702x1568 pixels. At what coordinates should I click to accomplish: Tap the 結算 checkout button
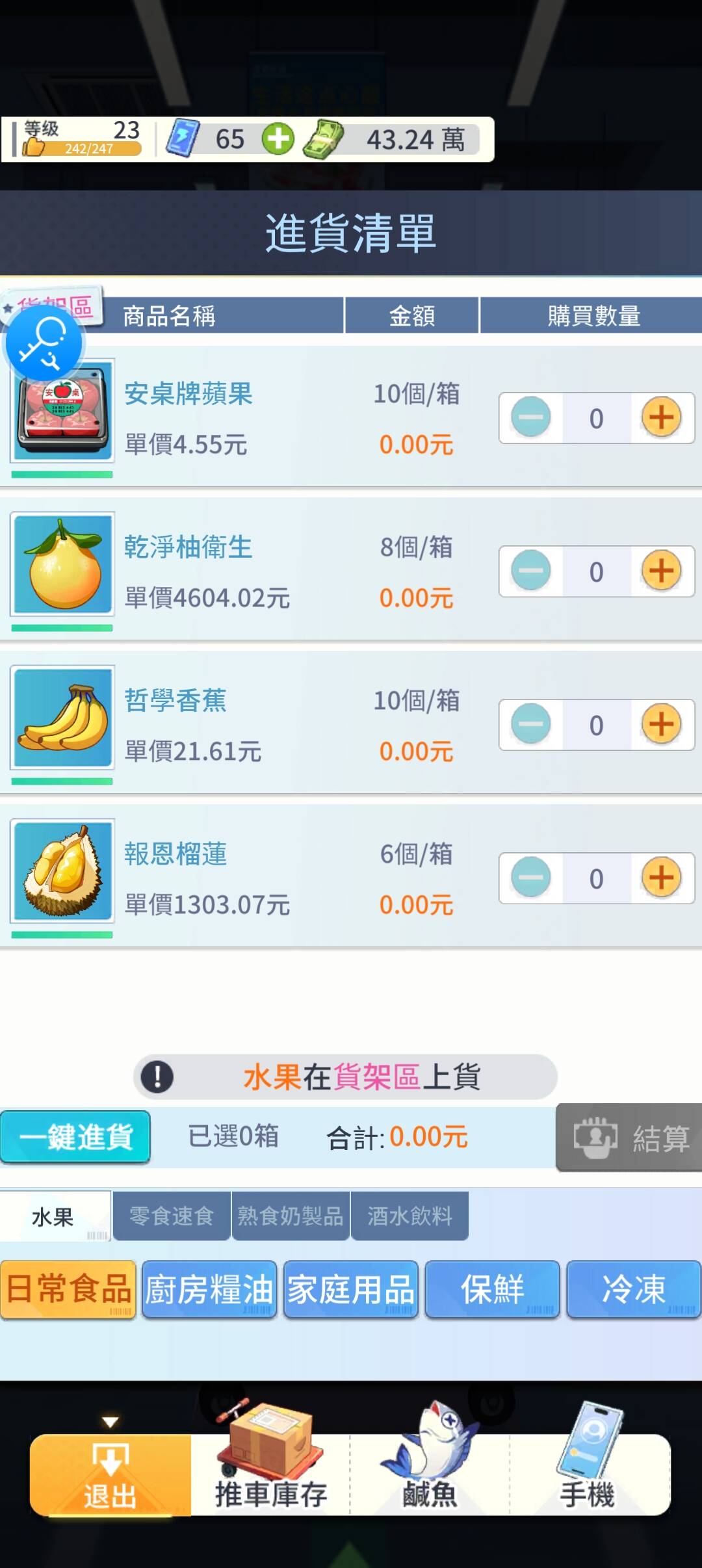click(630, 1138)
